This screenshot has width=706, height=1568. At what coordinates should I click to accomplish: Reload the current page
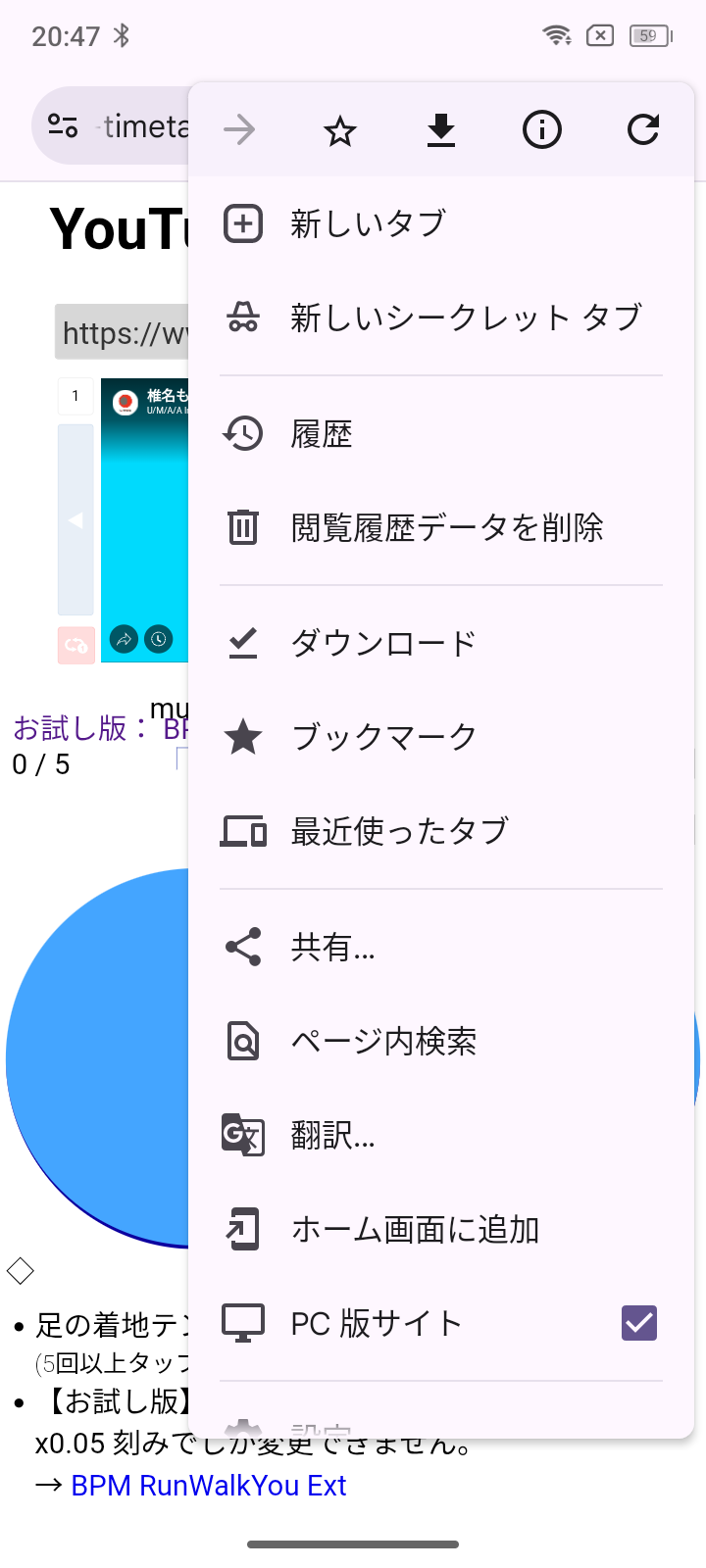(643, 130)
